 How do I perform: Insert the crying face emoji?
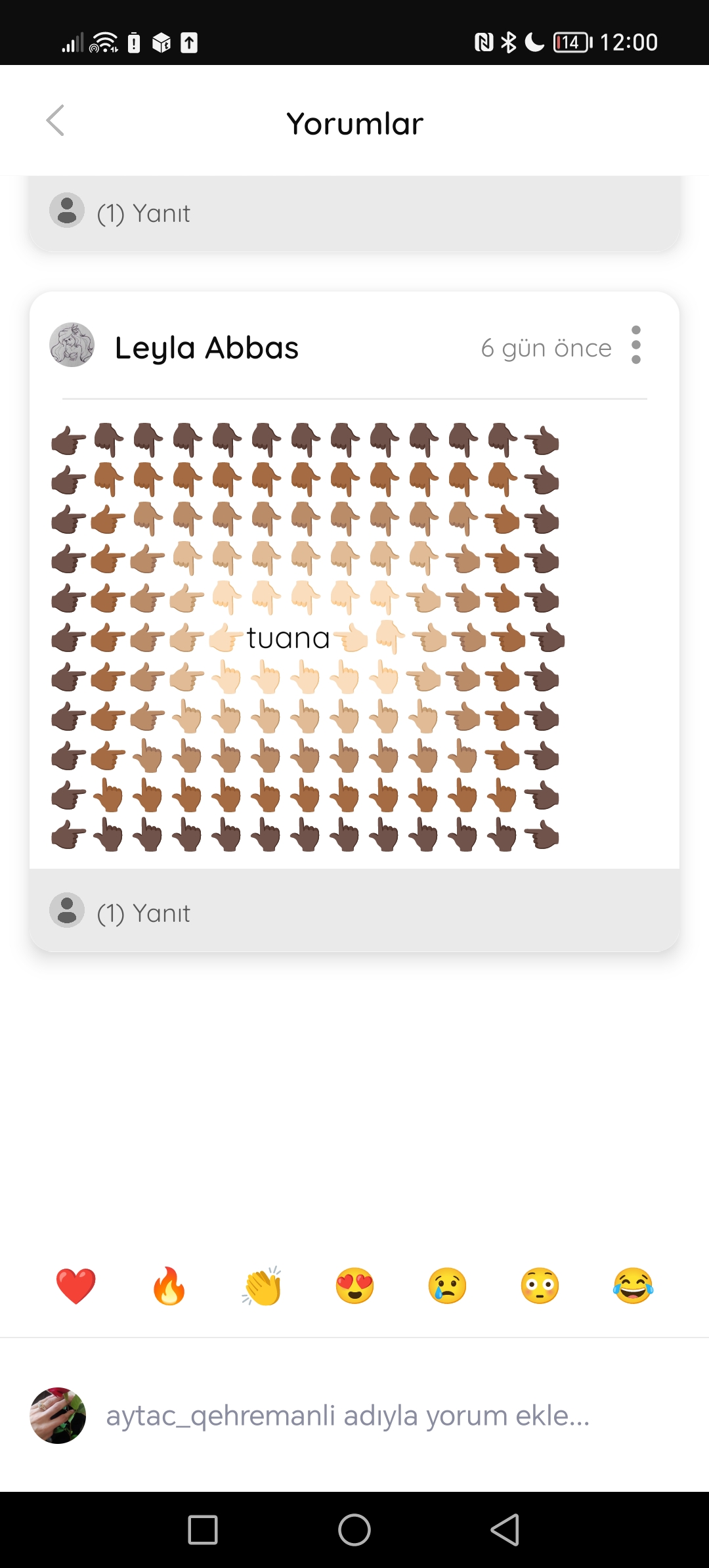click(447, 1286)
